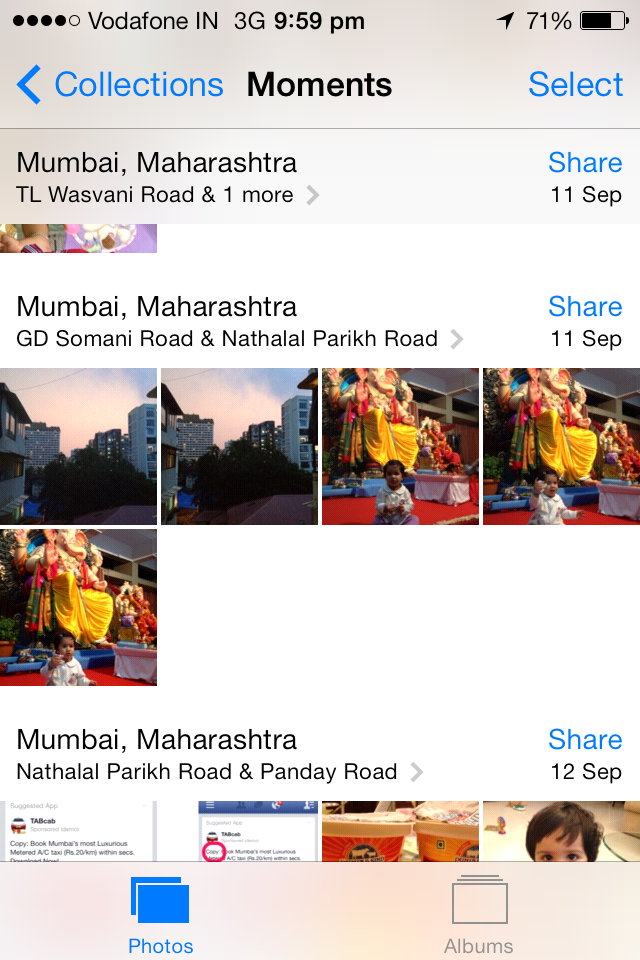Image resolution: width=640 pixels, height=960 pixels.
Task: Tap Select in the top bar
Action: click(x=575, y=85)
